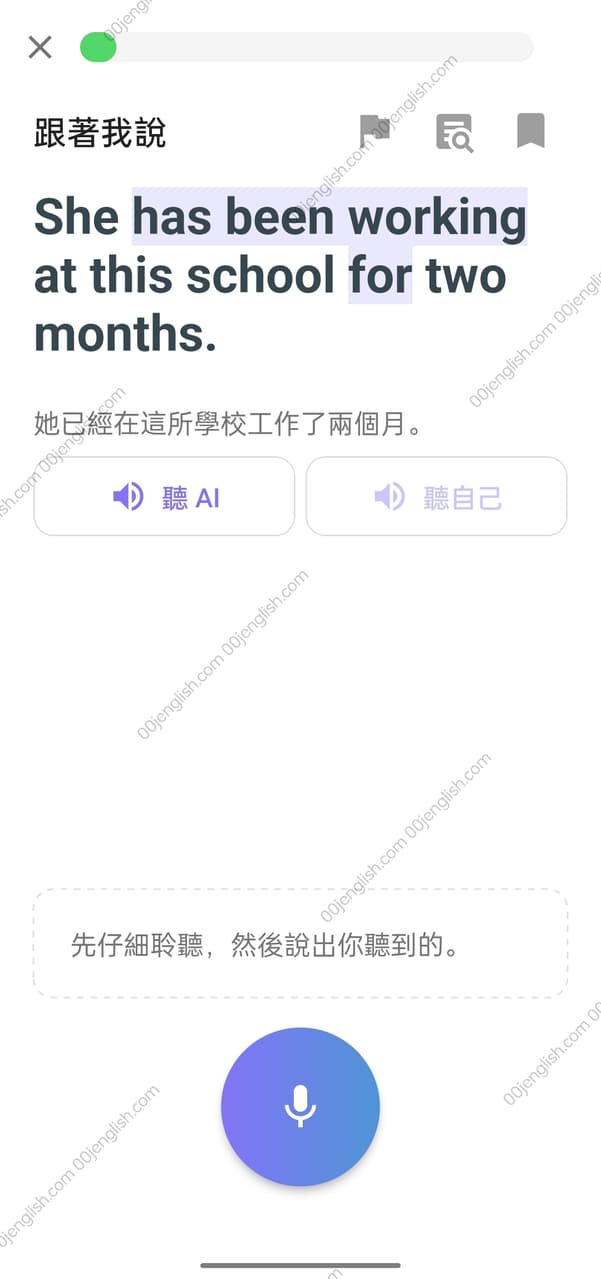Bookmark this sentence
Screen dimensions: 601x1279
[530, 131]
